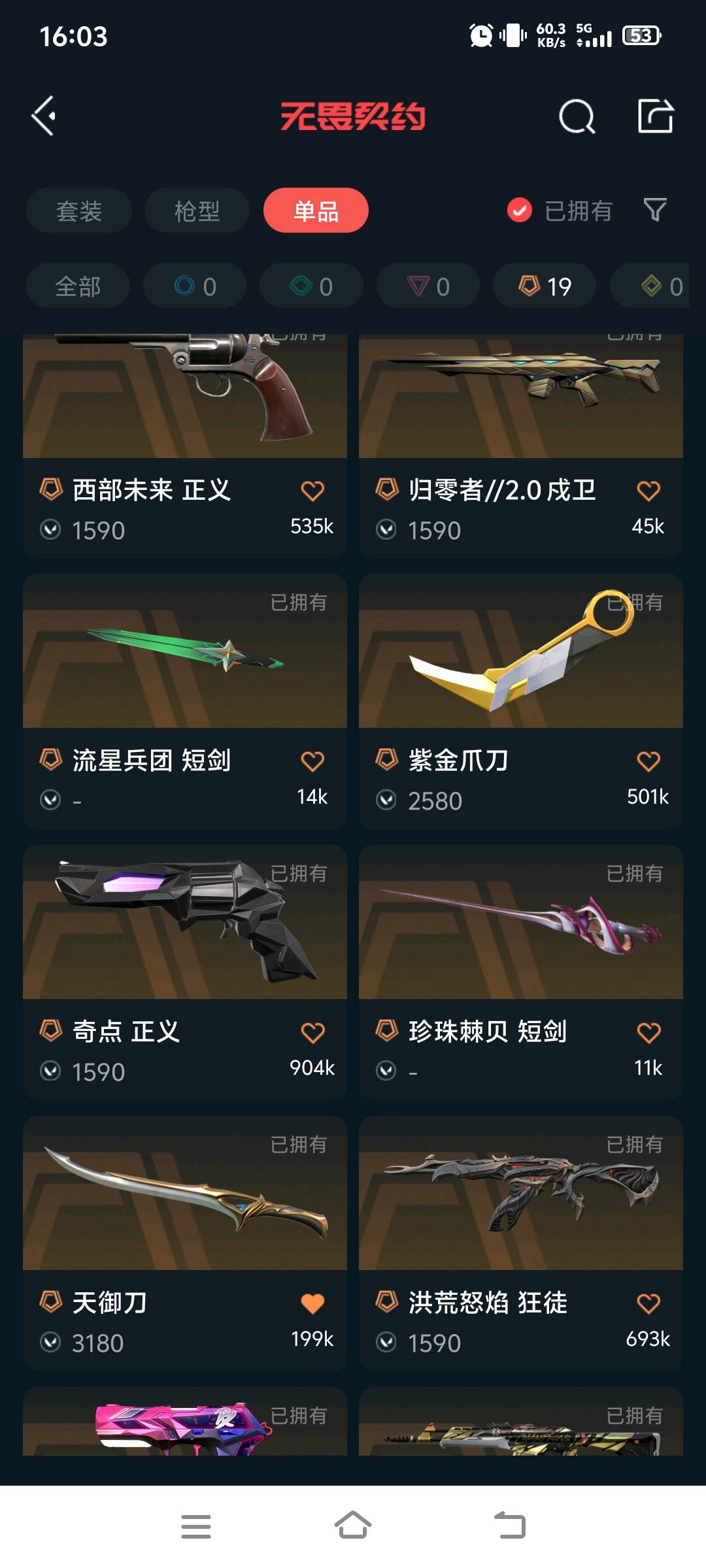Switch to the 套装 tab
706x1568 pixels.
pyautogui.click(x=79, y=210)
